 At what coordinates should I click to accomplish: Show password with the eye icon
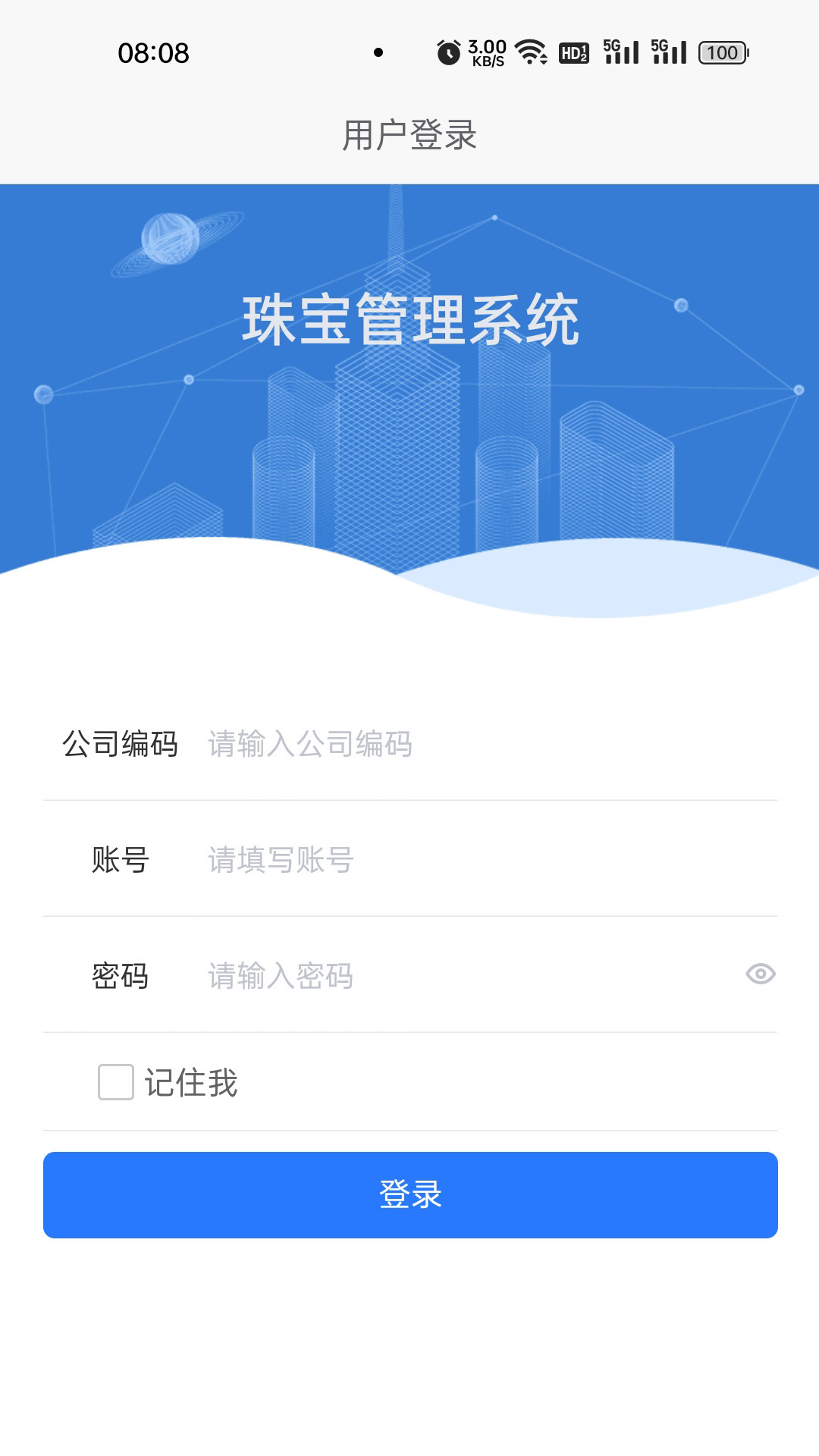pyautogui.click(x=760, y=974)
